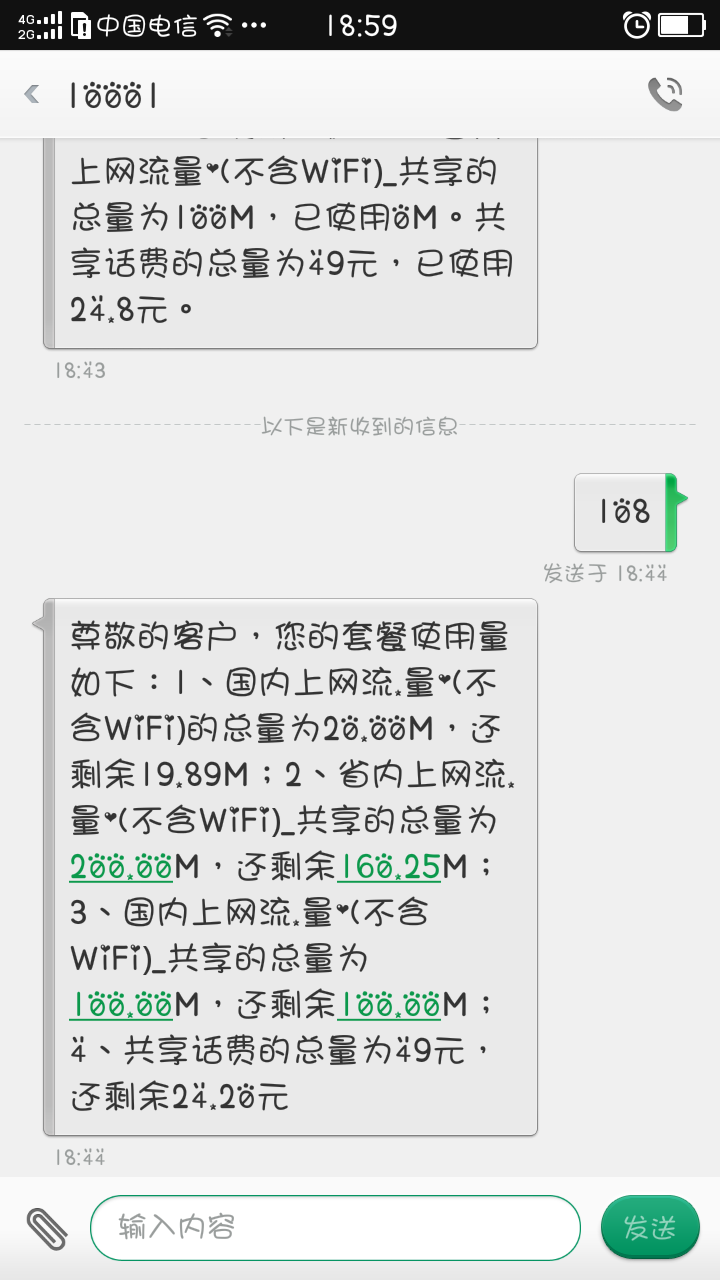Focus the 输入内容 message field
This screenshot has width=720, height=1280.
tap(335, 1227)
